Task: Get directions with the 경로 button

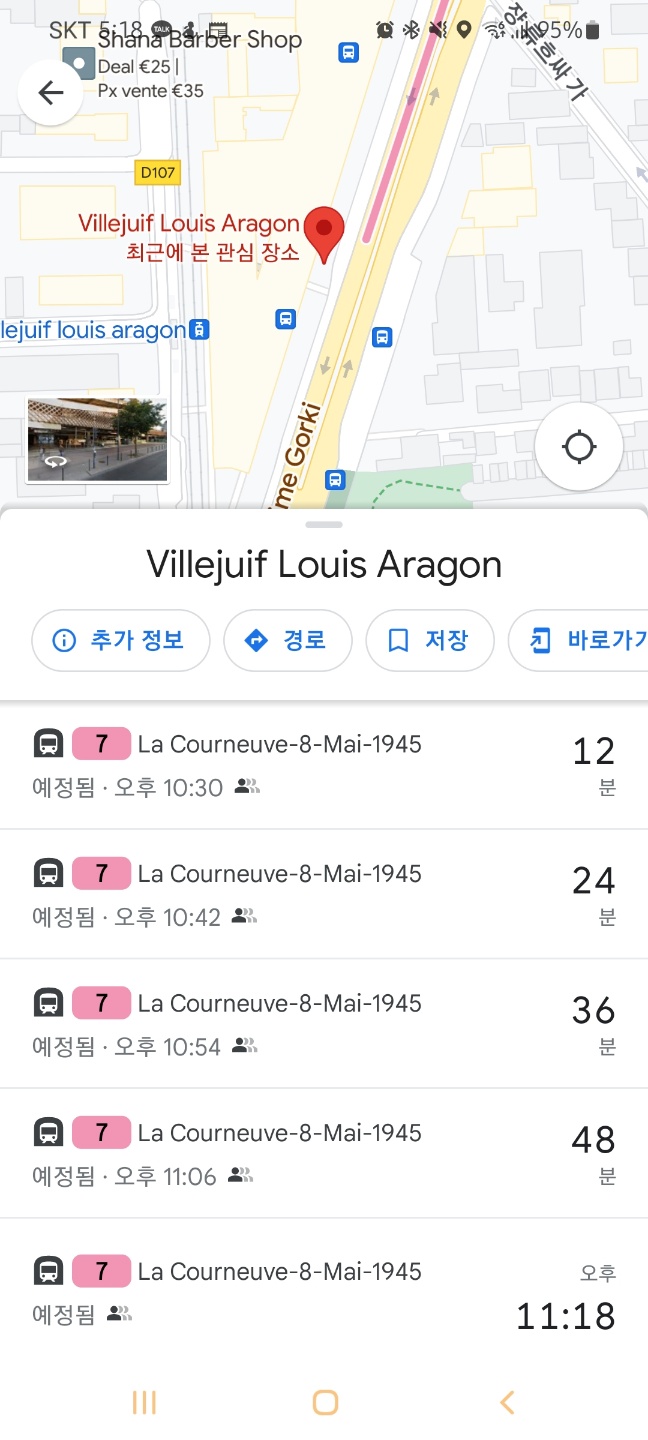Action: pos(288,640)
